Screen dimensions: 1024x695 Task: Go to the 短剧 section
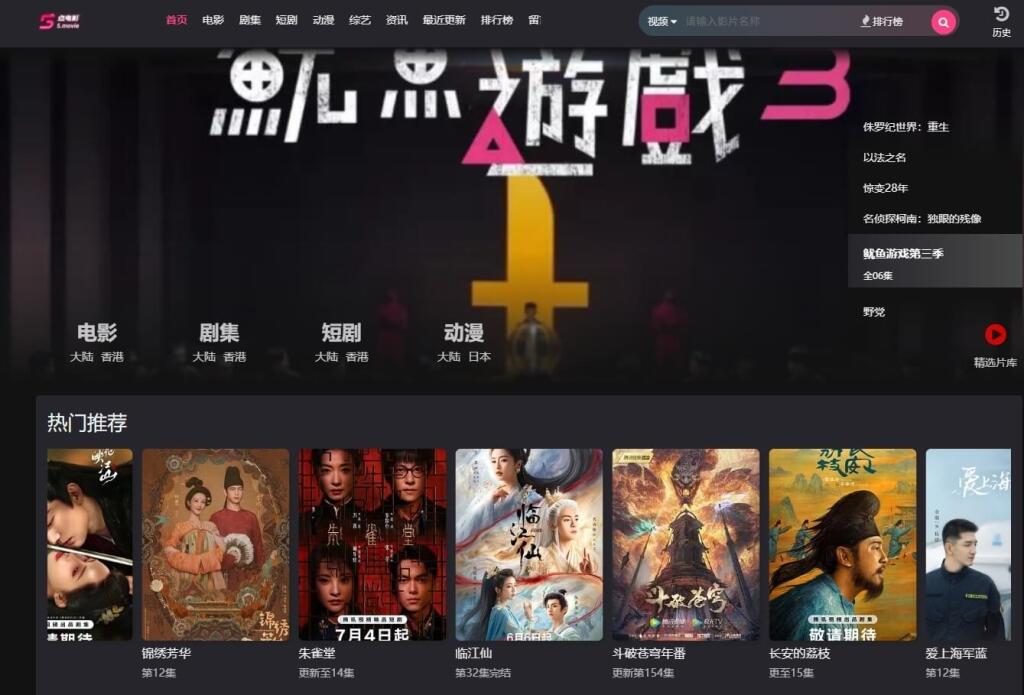point(286,20)
